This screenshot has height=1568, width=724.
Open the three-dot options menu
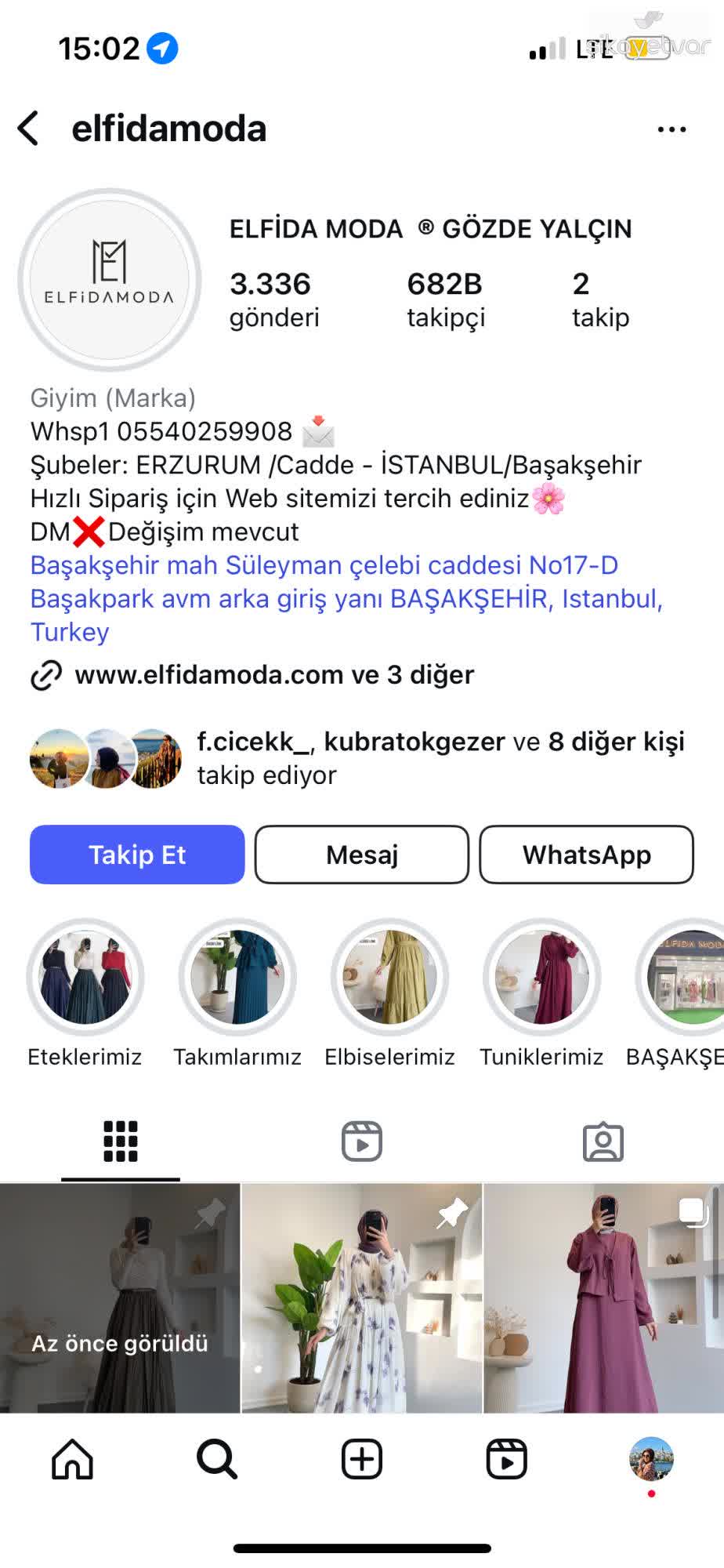click(672, 129)
